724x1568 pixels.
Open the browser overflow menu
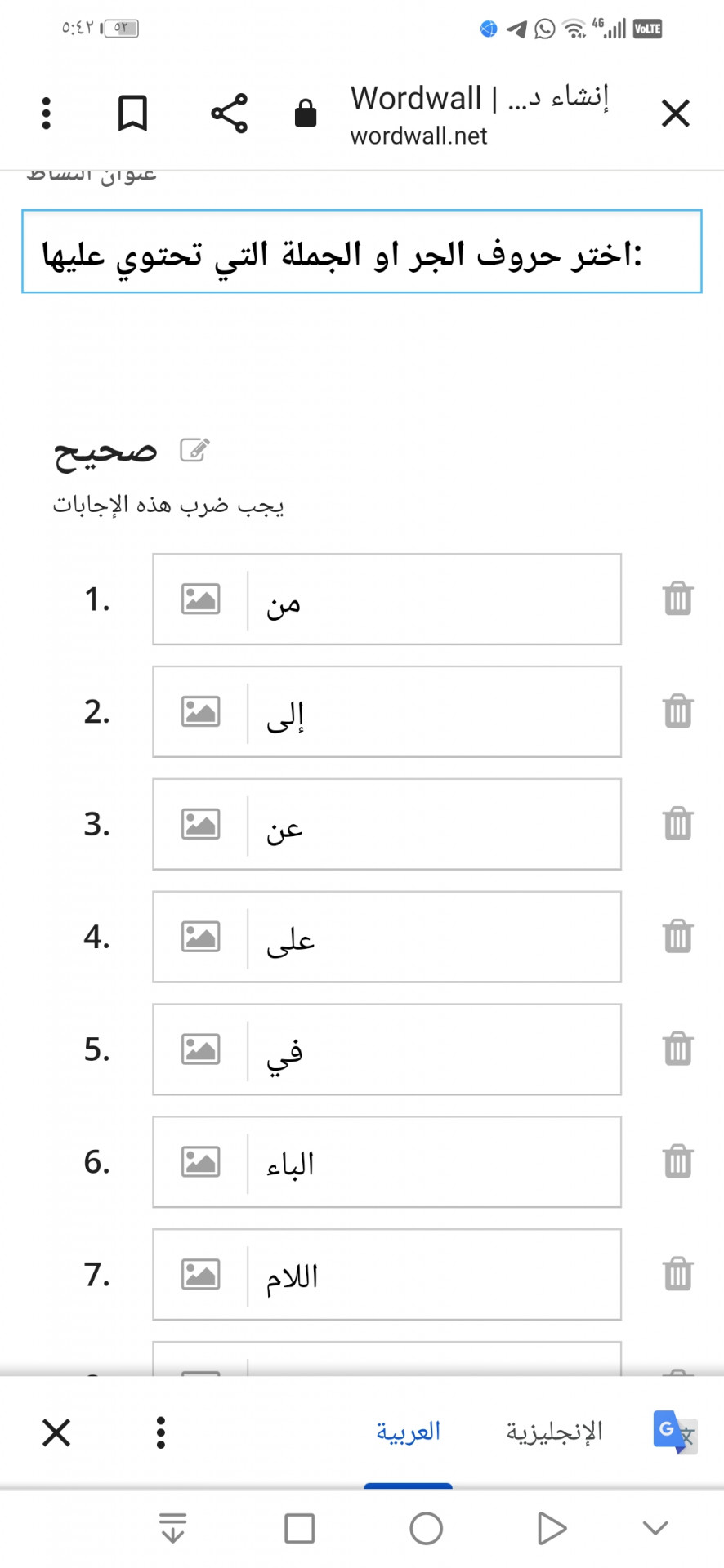point(47,114)
